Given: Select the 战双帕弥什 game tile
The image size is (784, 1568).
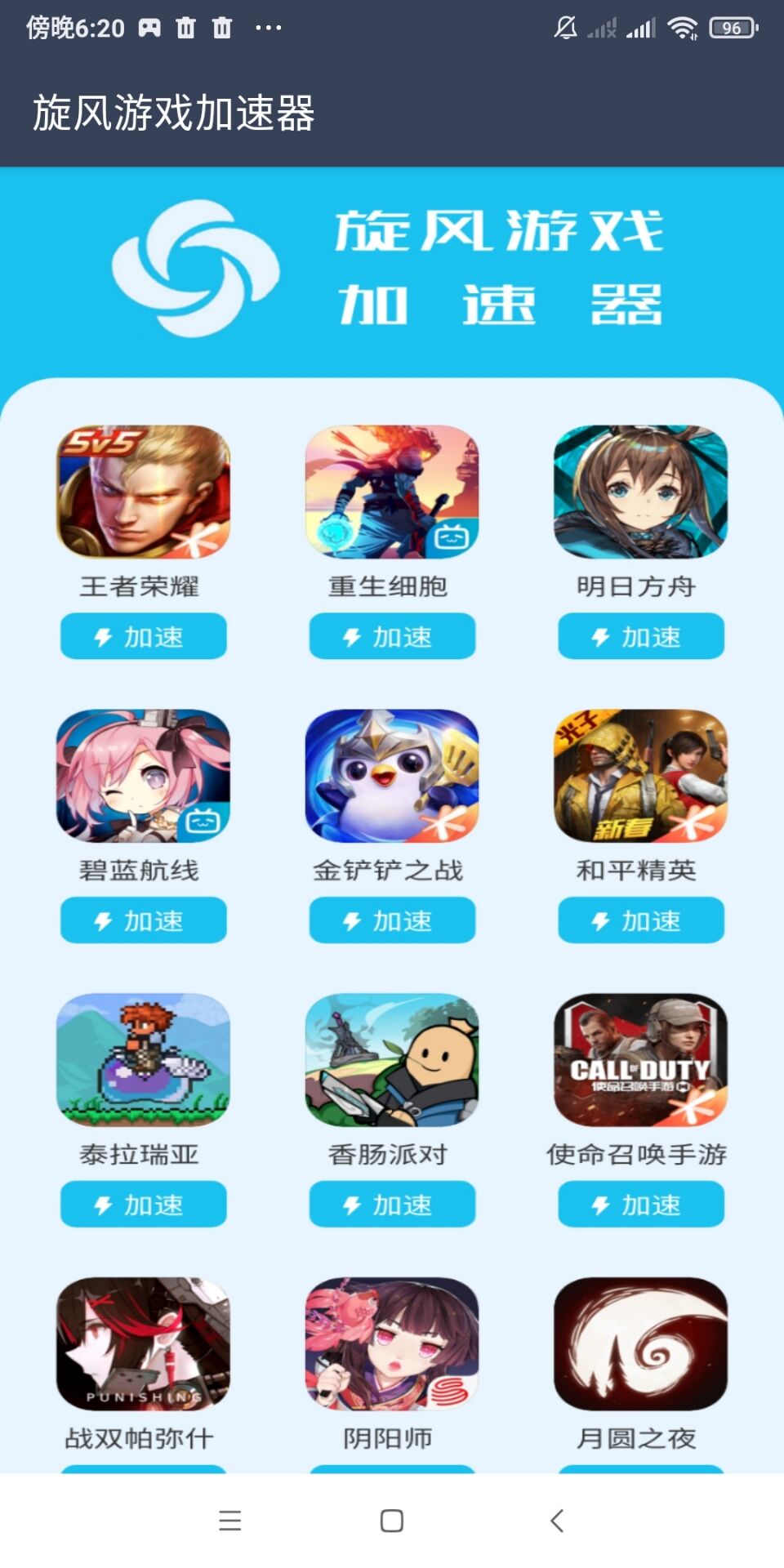Looking at the screenshot, I should pos(143,1344).
